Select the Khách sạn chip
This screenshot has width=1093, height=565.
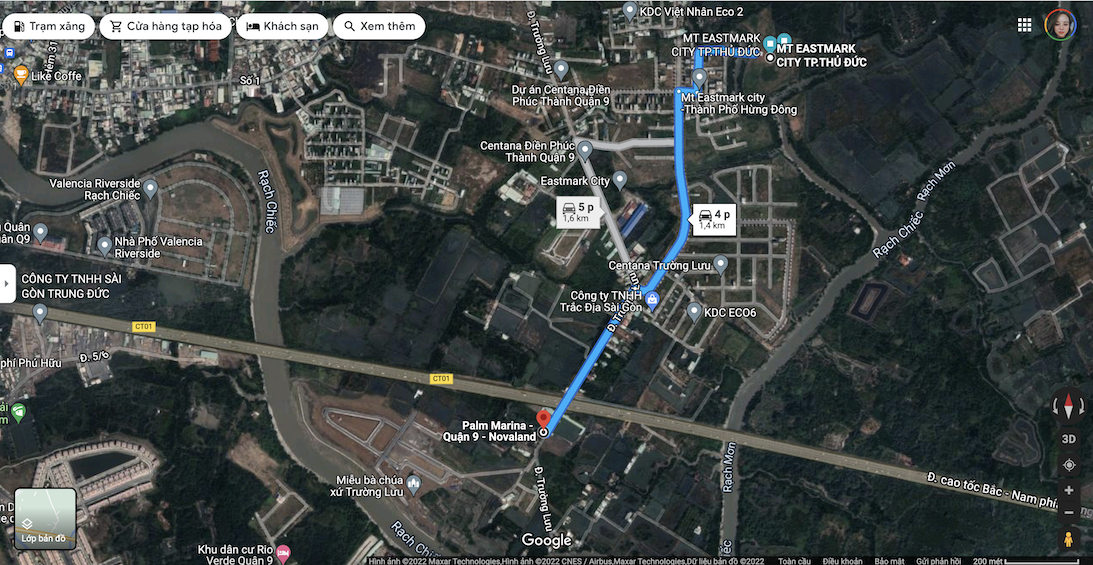[283, 26]
